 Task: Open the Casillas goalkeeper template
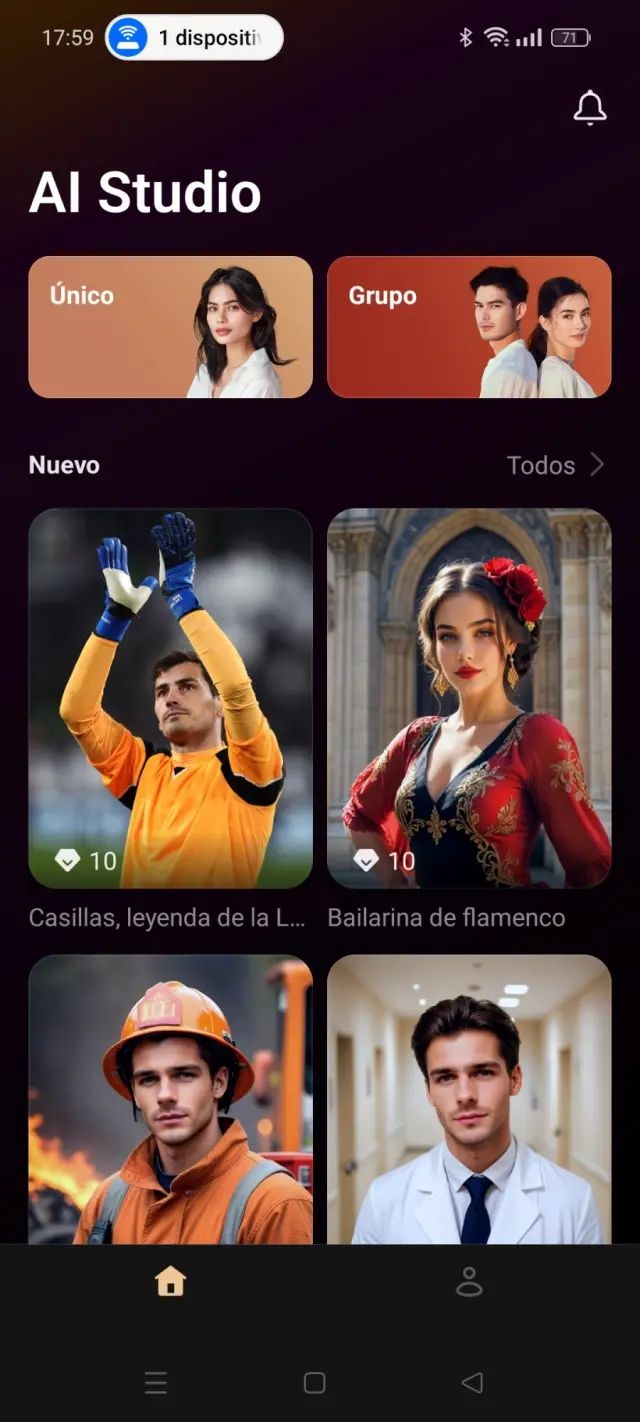point(170,698)
